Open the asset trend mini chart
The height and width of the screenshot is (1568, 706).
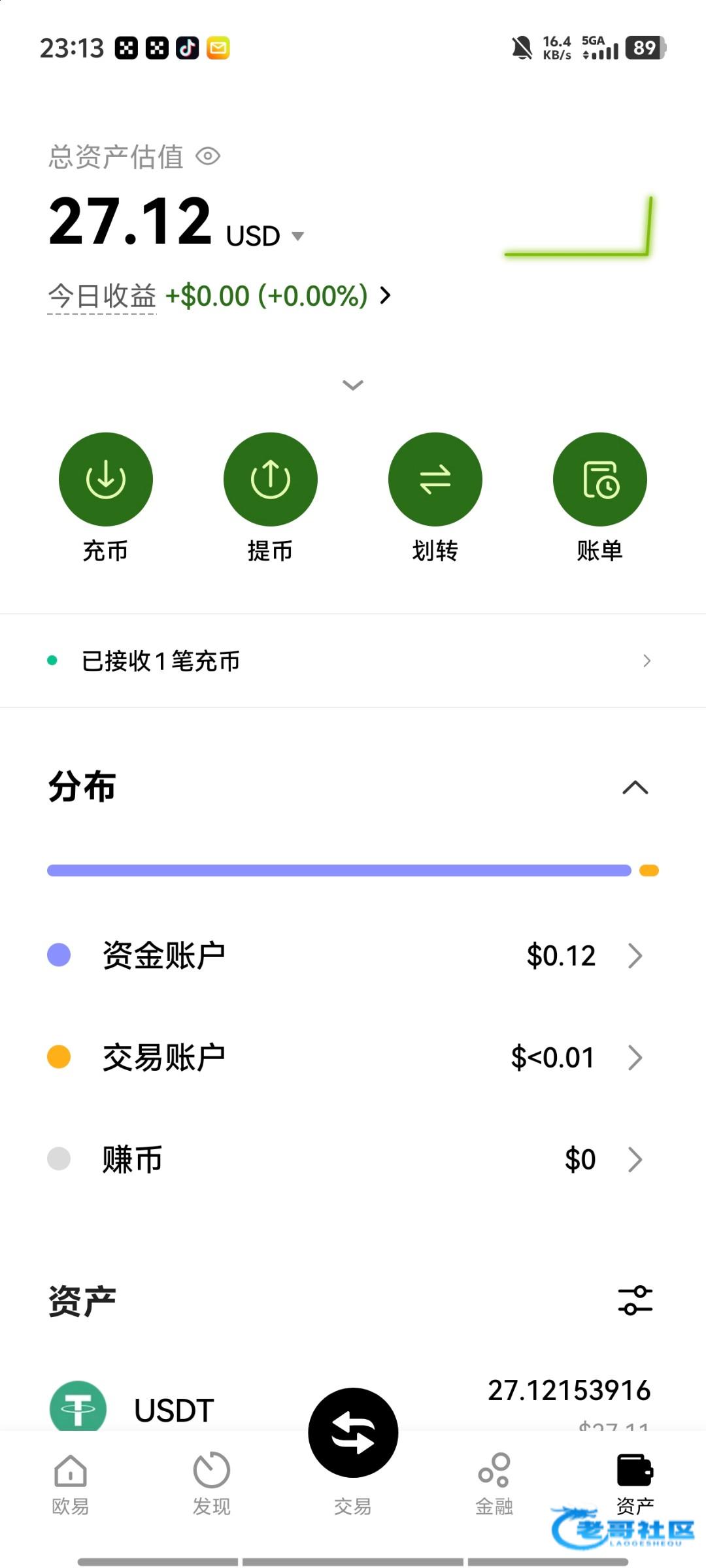[579, 225]
